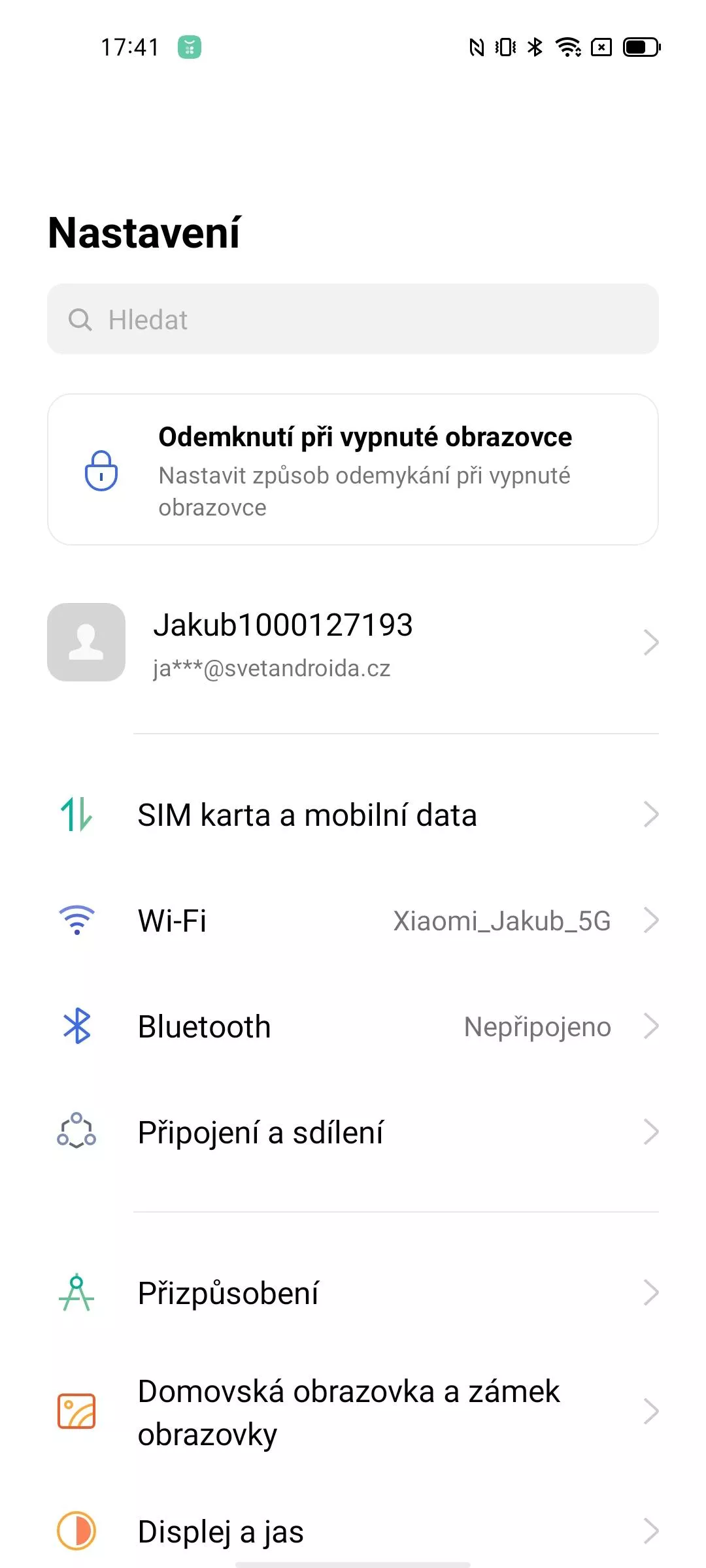
Task: Open SIM karta a mobilní data
Action: [x=353, y=815]
